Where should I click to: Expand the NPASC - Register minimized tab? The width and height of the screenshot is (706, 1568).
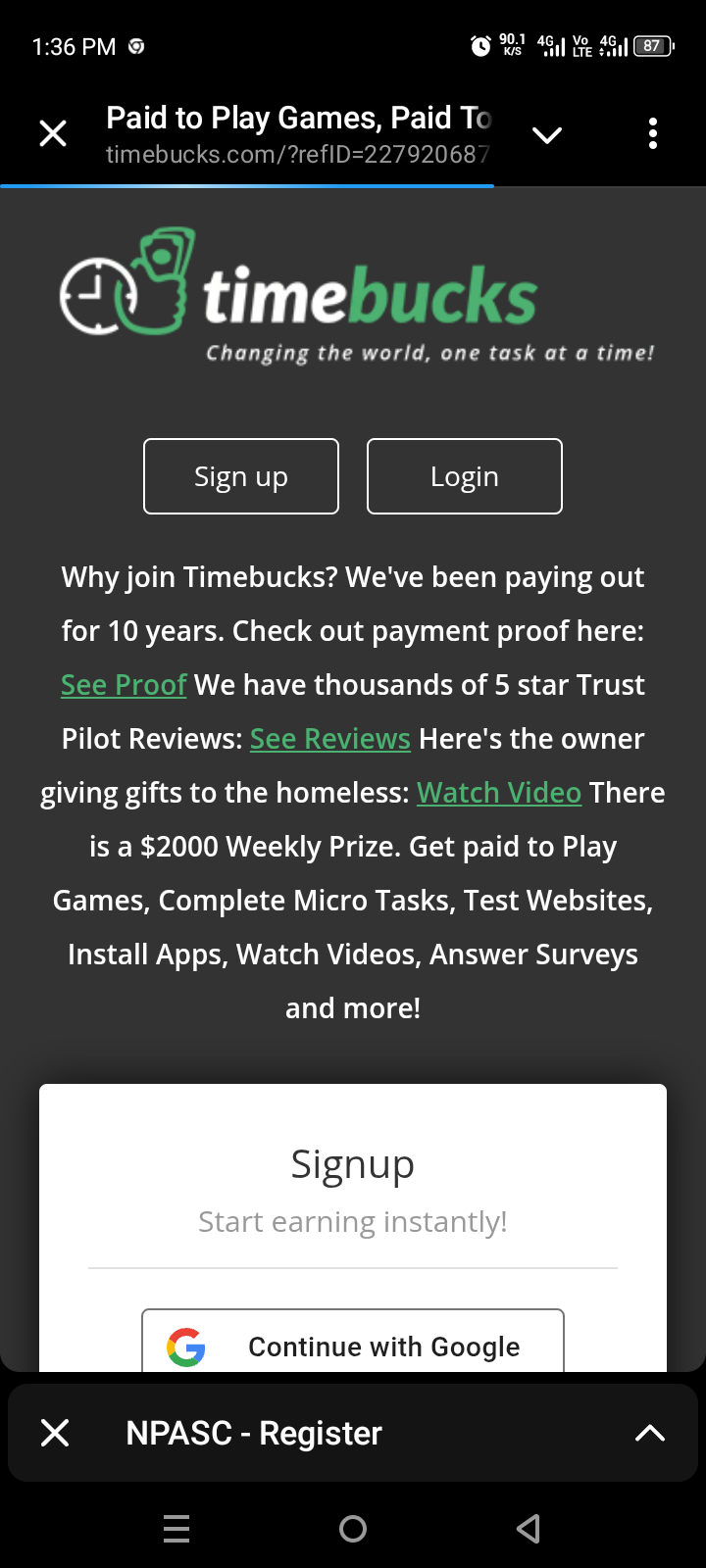pyautogui.click(x=650, y=1433)
